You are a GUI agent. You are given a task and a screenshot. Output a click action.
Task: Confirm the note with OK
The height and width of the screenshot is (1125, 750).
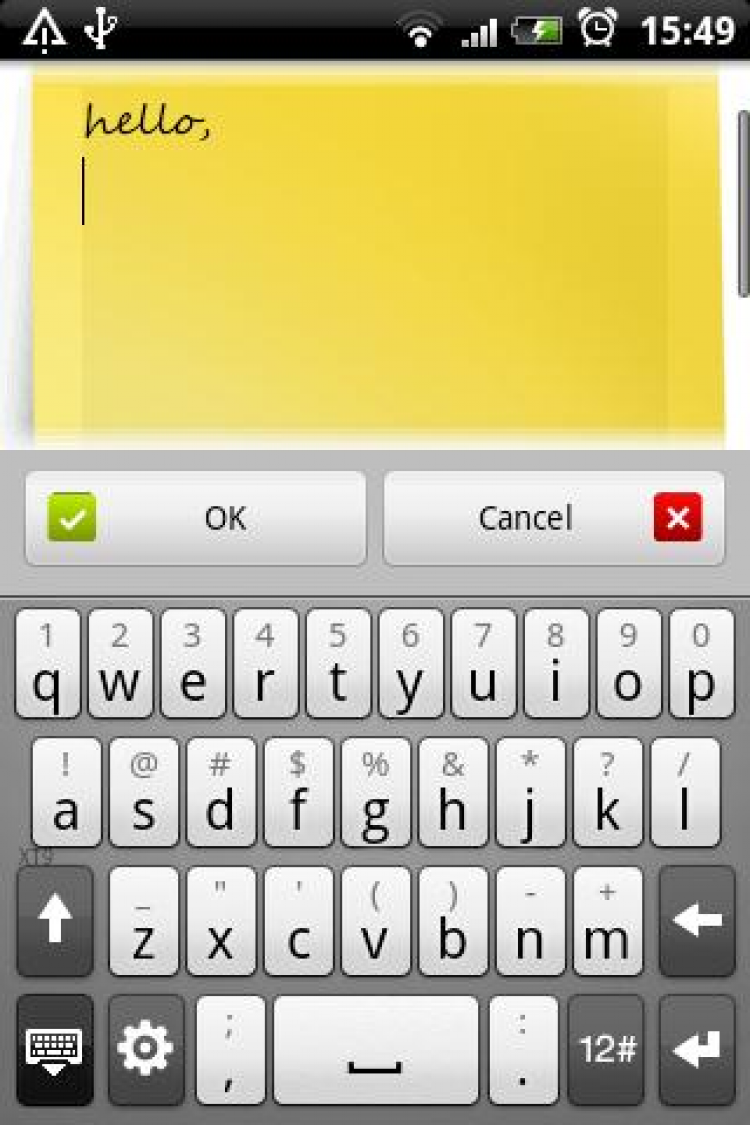(x=196, y=518)
